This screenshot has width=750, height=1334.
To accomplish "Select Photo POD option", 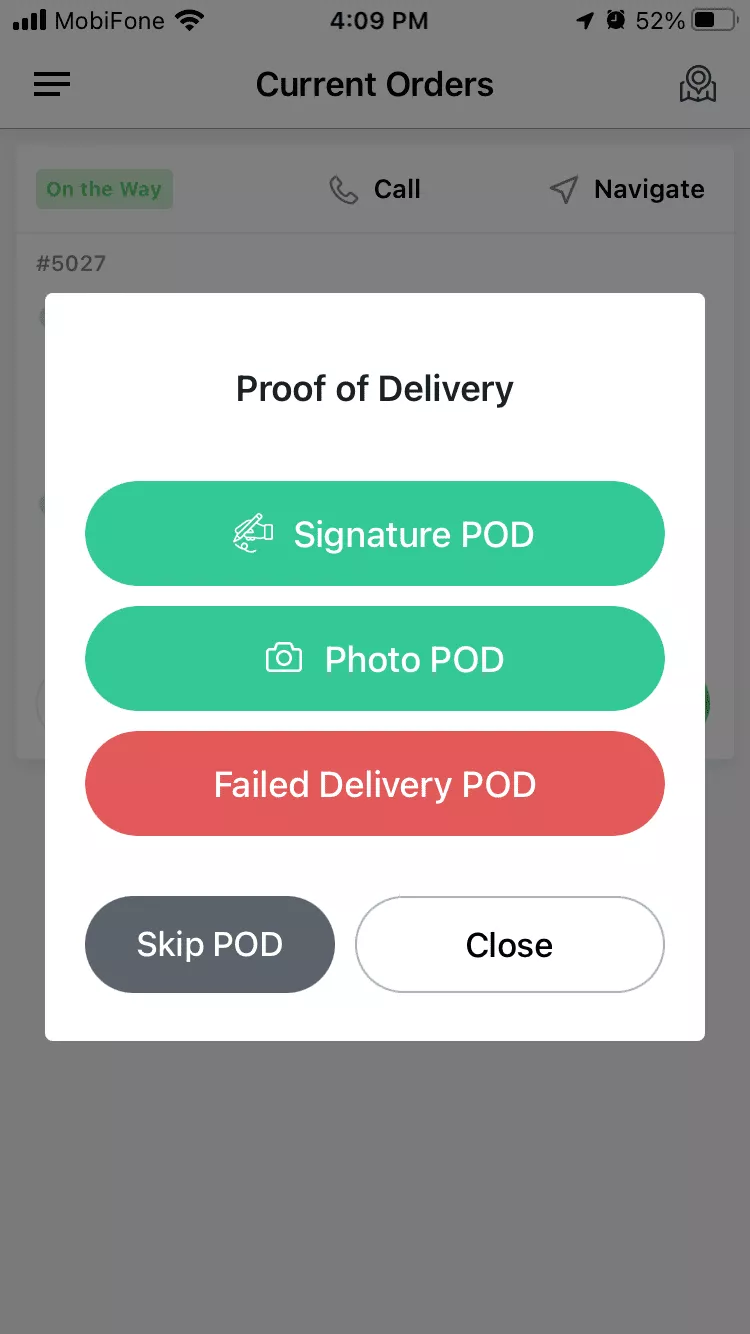I will [374, 659].
